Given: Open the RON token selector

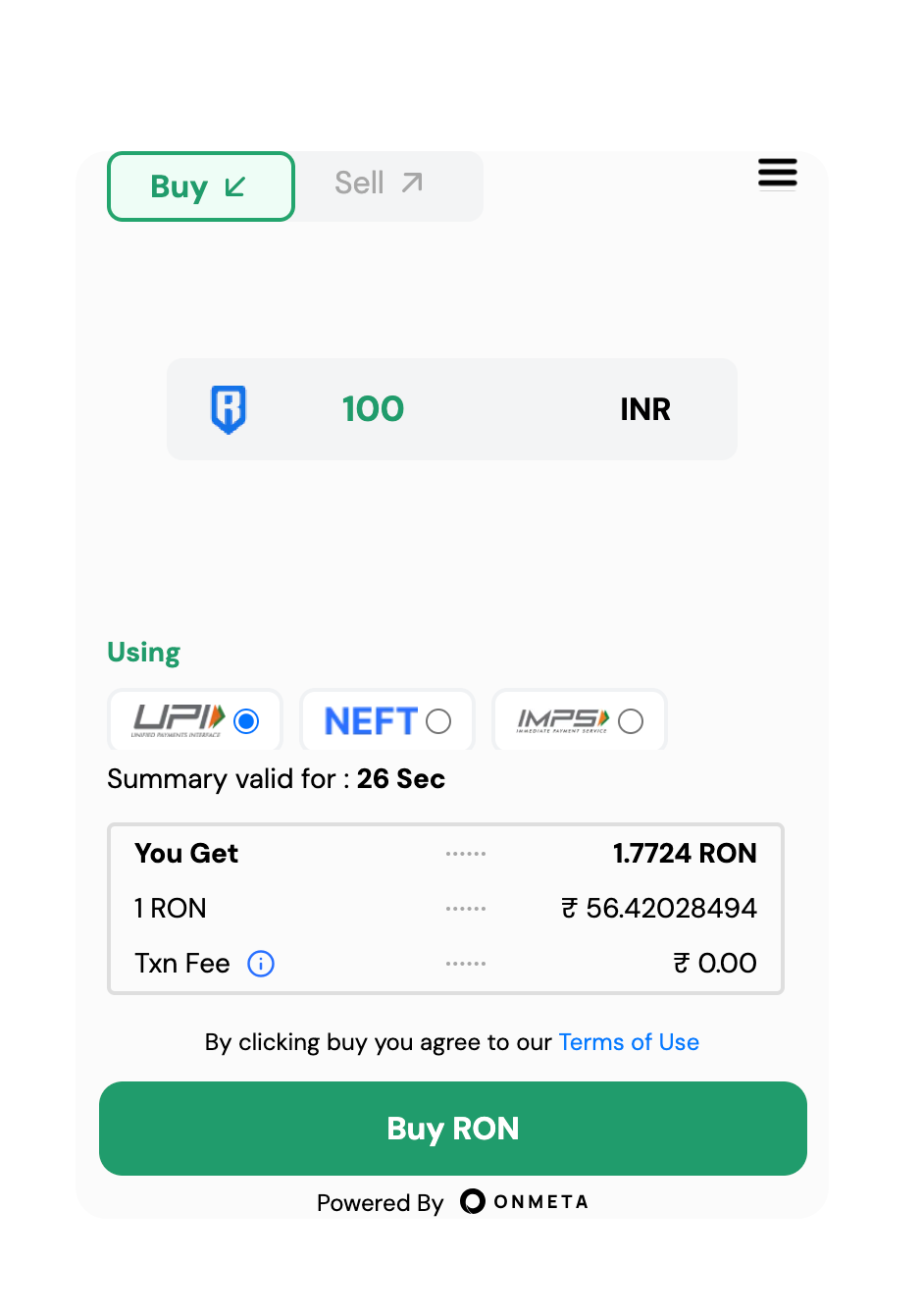Looking at the screenshot, I should coord(229,409).
